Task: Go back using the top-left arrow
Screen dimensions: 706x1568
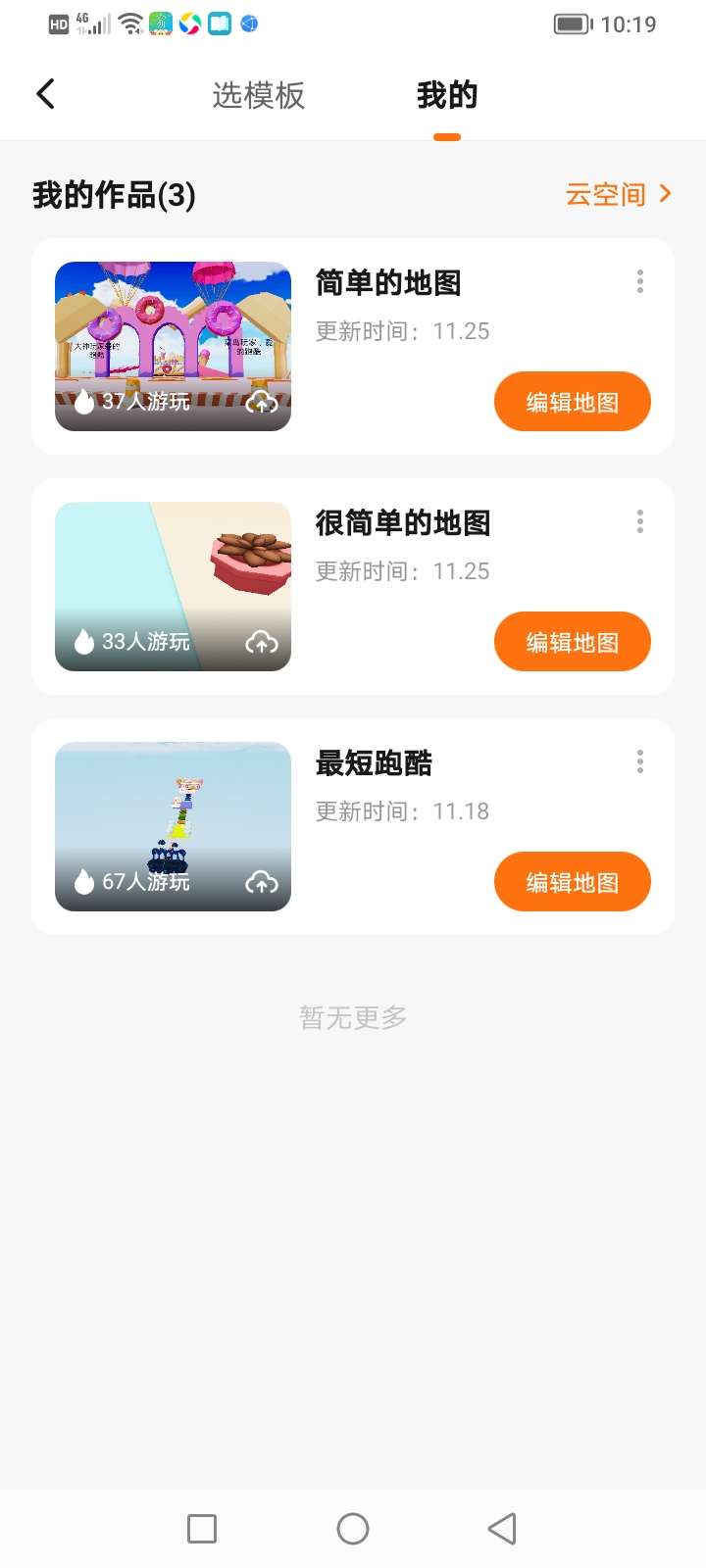Action: pyautogui.click(x=45, y=94)
